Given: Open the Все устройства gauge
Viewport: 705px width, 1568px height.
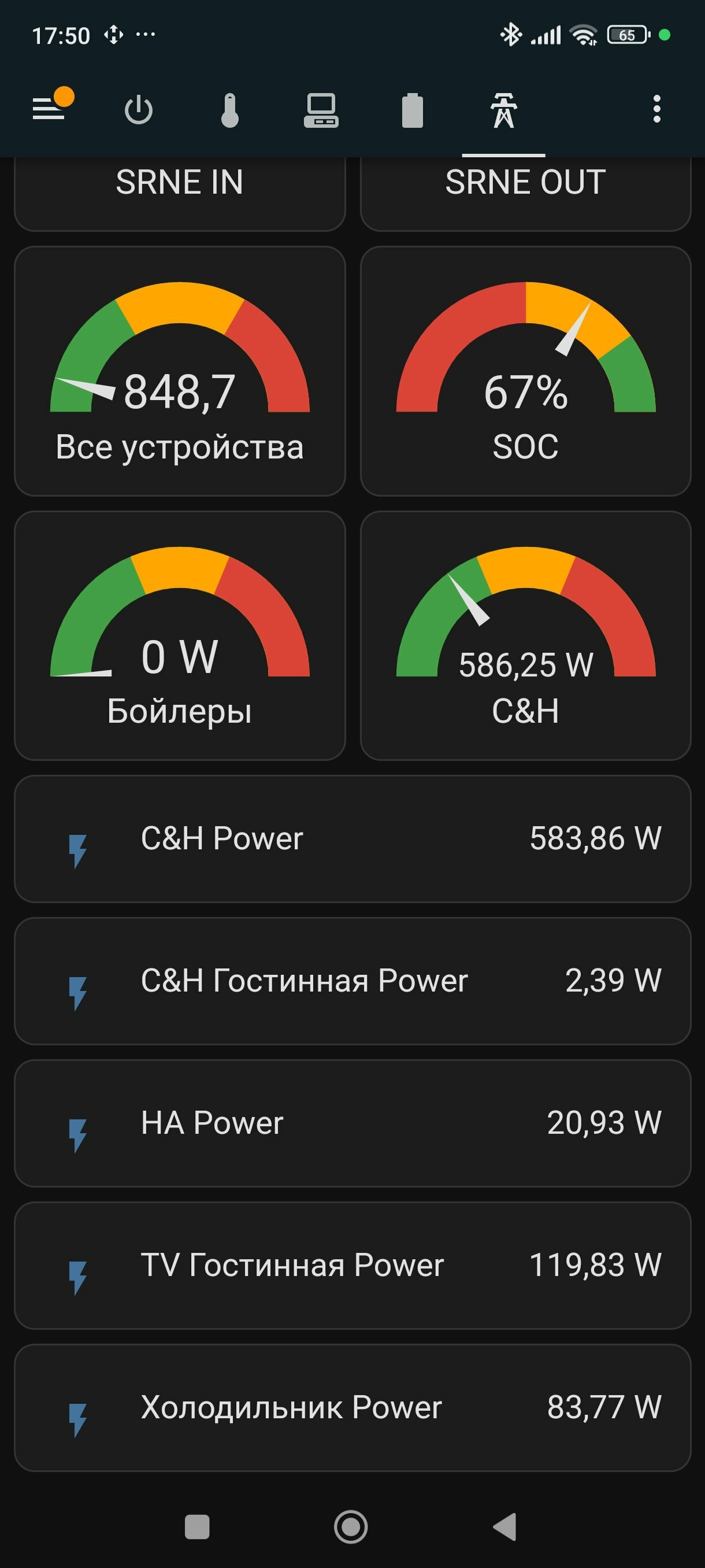Looking at the screenshot, I should pyautogui.click(x=180, y=371).
